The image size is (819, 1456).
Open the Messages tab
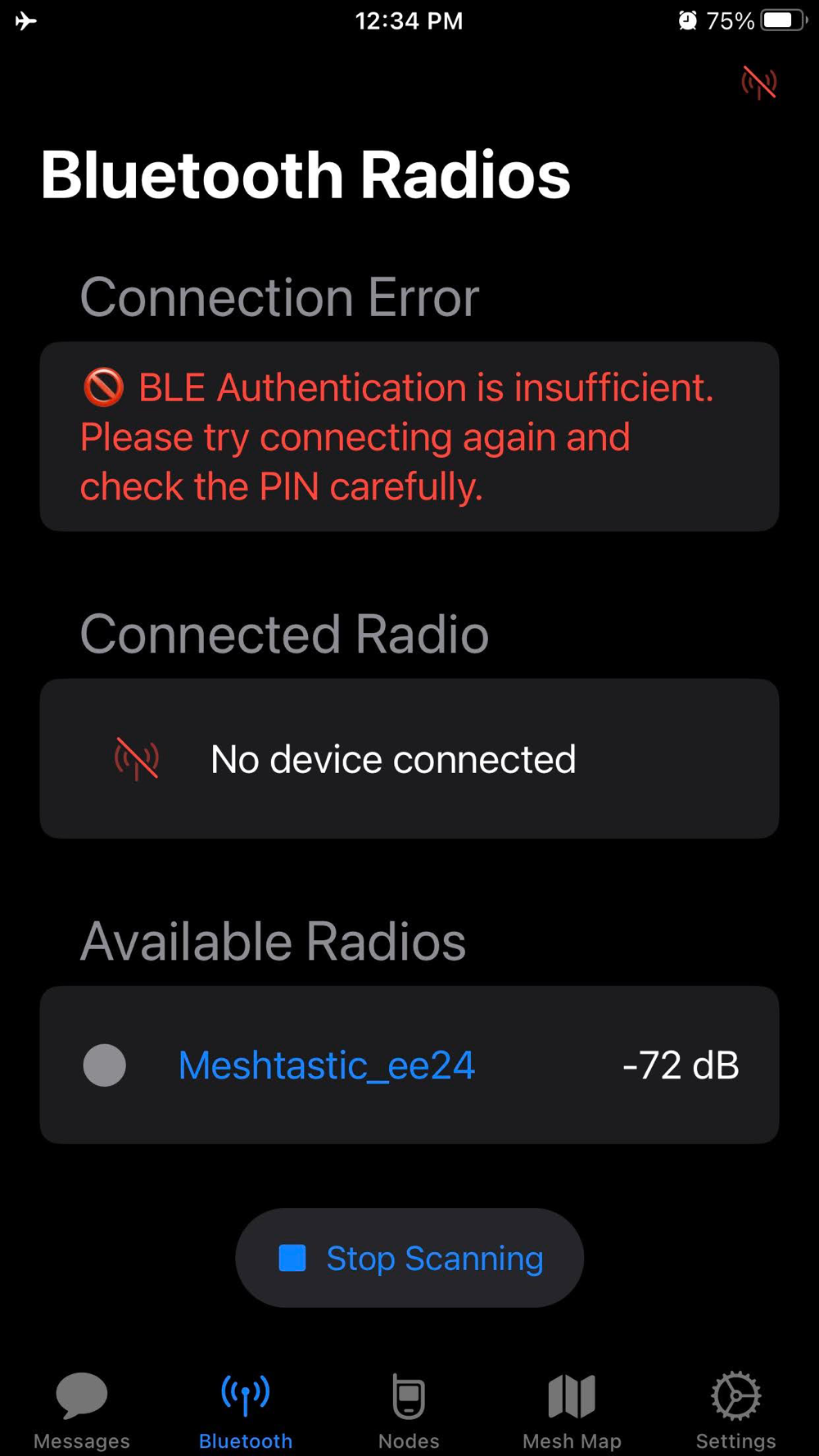82,1410
